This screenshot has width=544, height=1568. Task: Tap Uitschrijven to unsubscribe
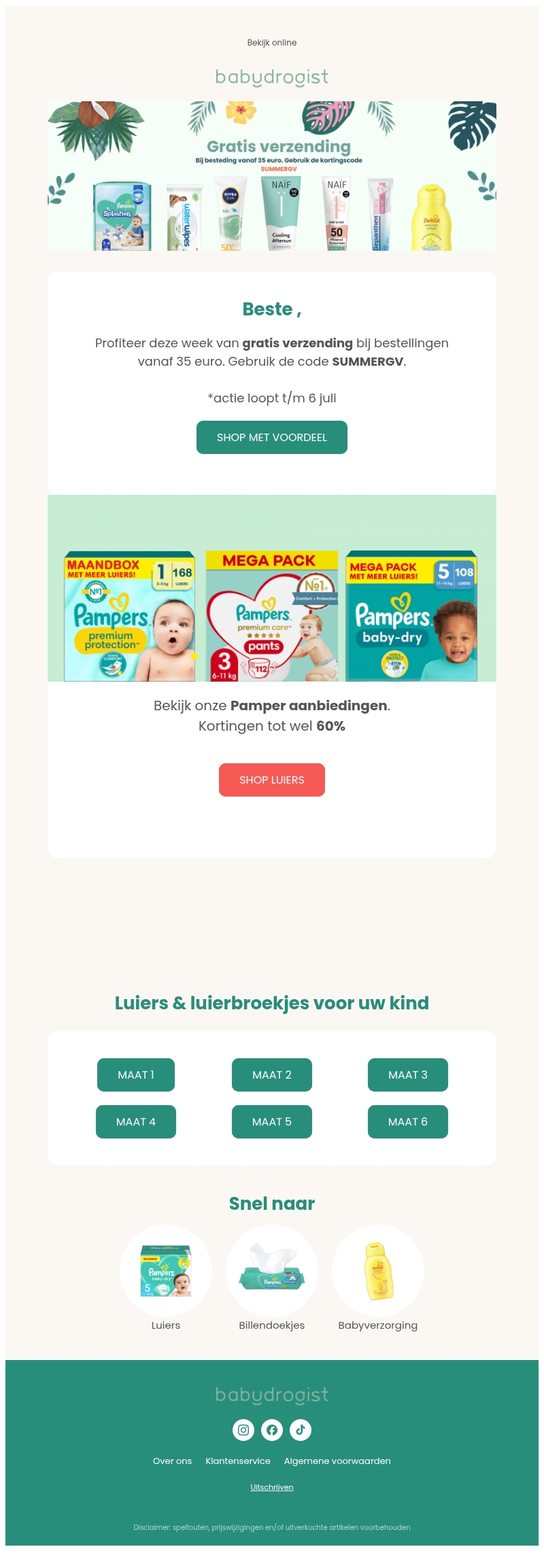pos(271,1487)
